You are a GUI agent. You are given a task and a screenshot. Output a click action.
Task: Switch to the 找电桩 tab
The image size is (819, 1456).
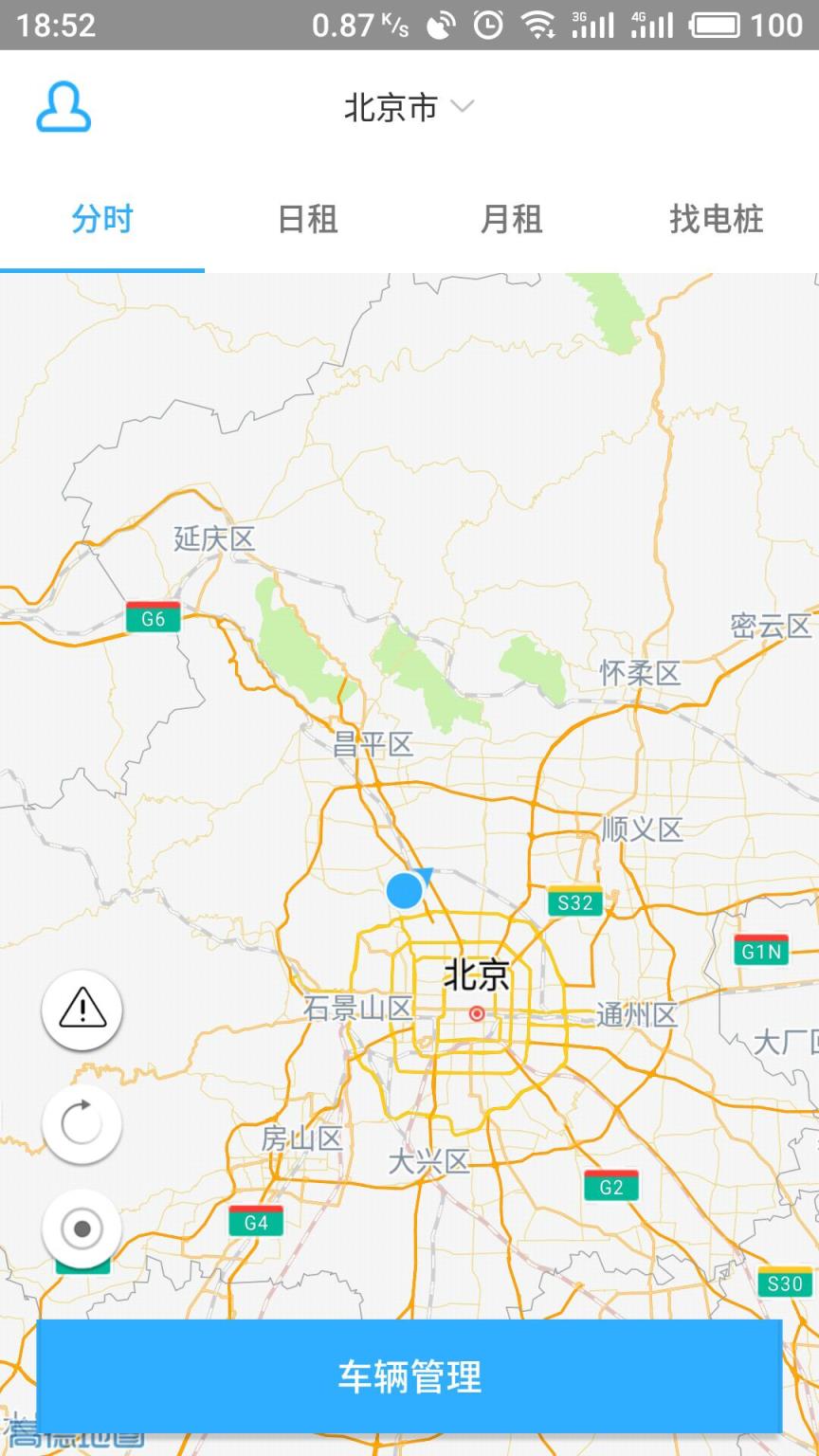click(717, 219)
